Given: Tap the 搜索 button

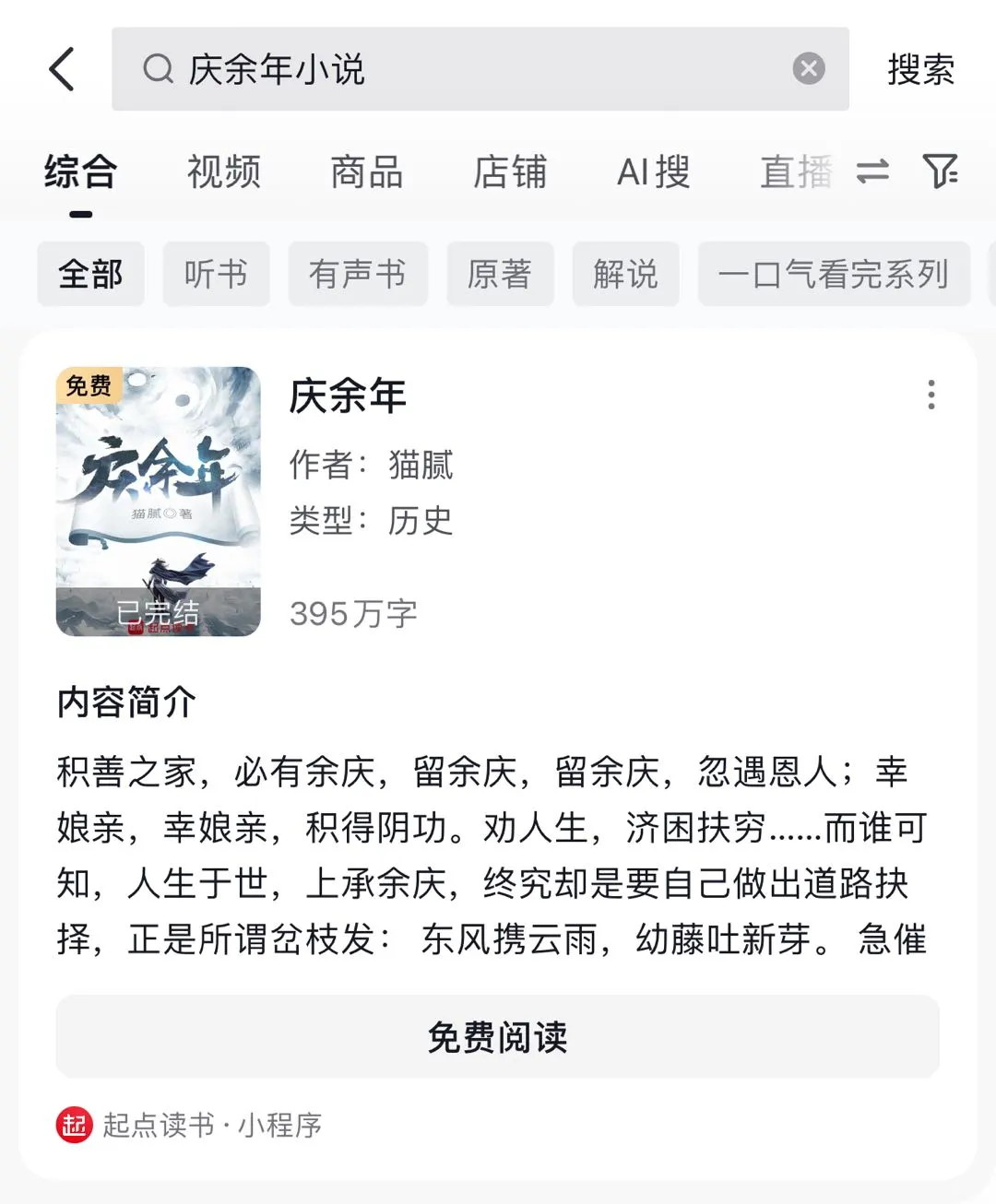Looking at the screenshot, I should (x=920, y=70).
